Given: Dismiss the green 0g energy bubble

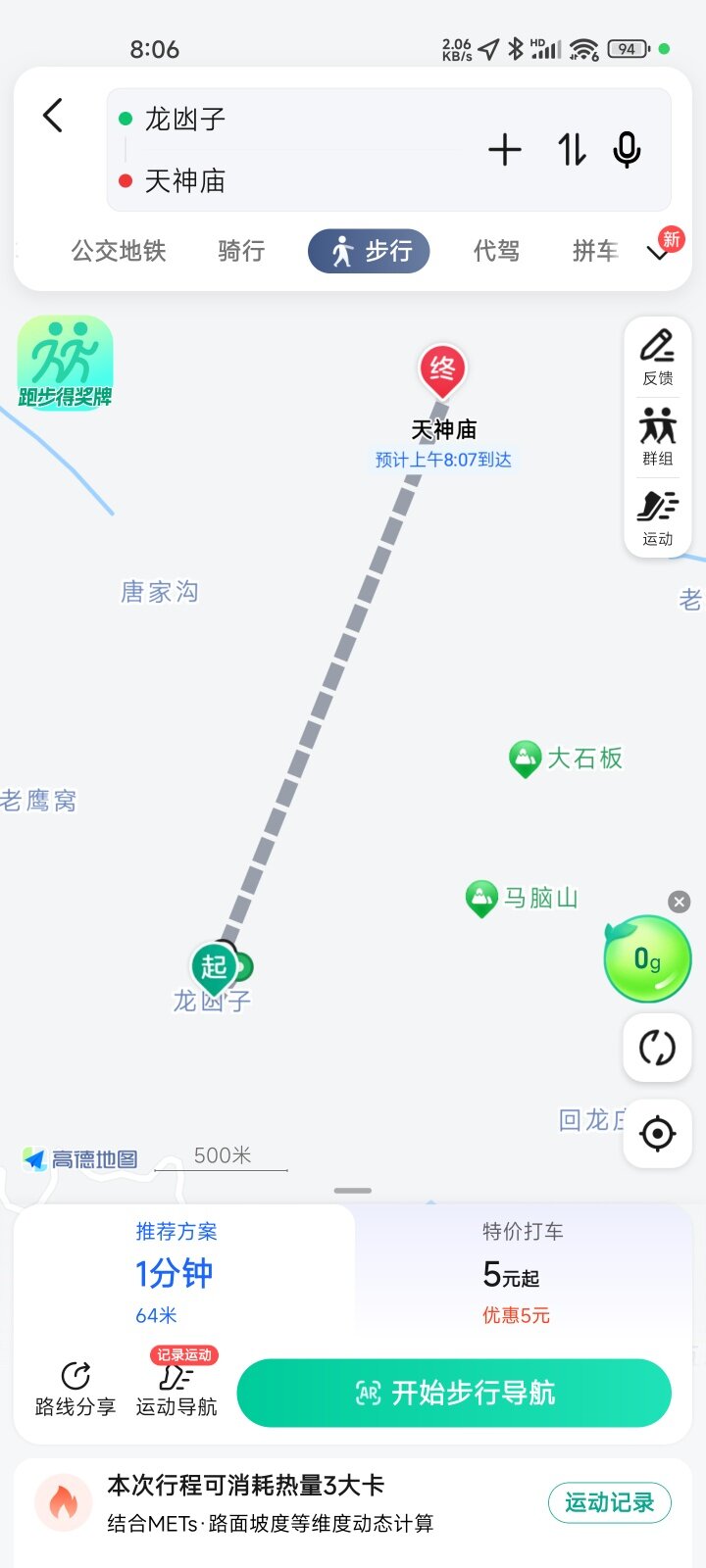Looking at the screenshot, I should point(679,902).
